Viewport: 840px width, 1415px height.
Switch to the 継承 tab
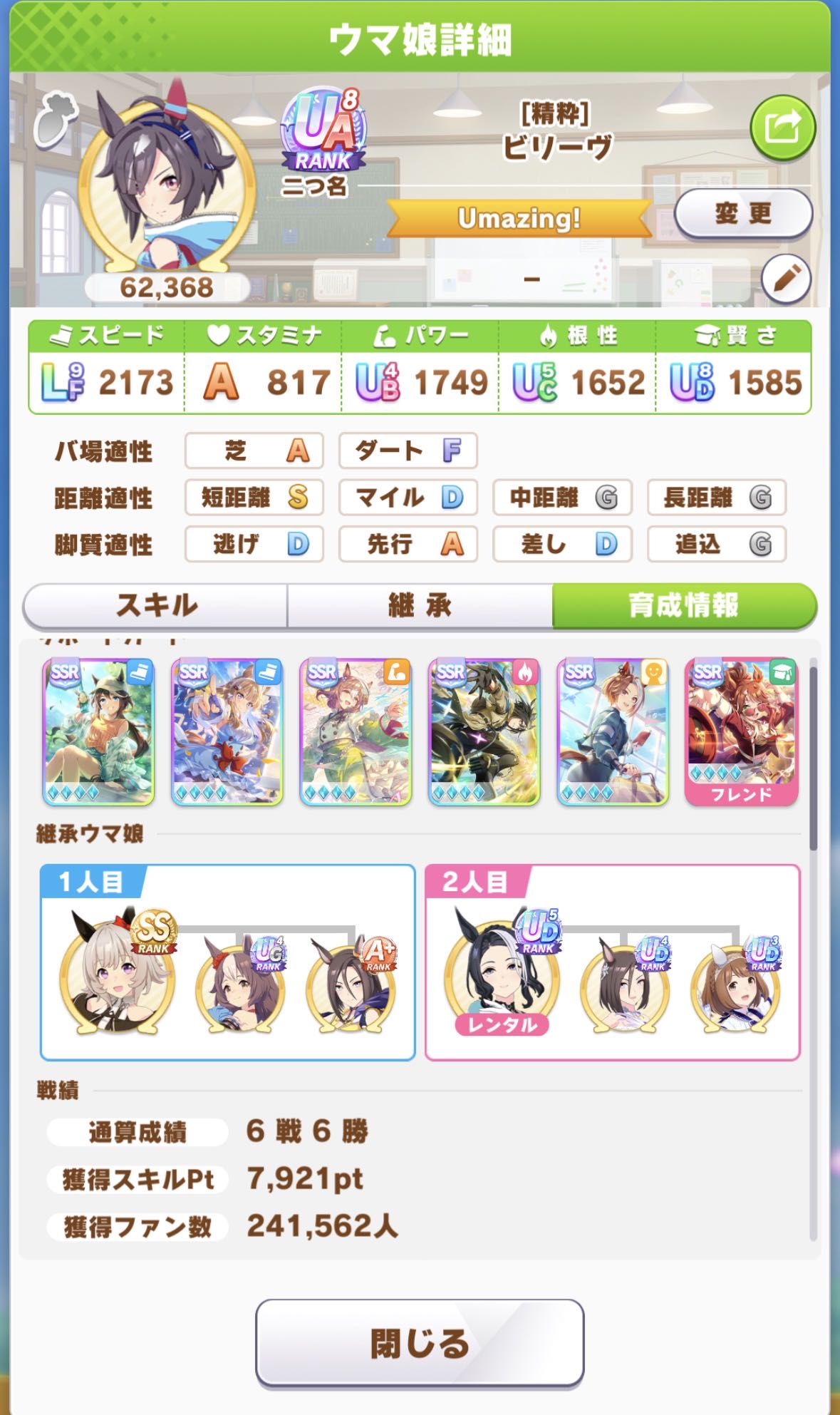coord(420,606)
